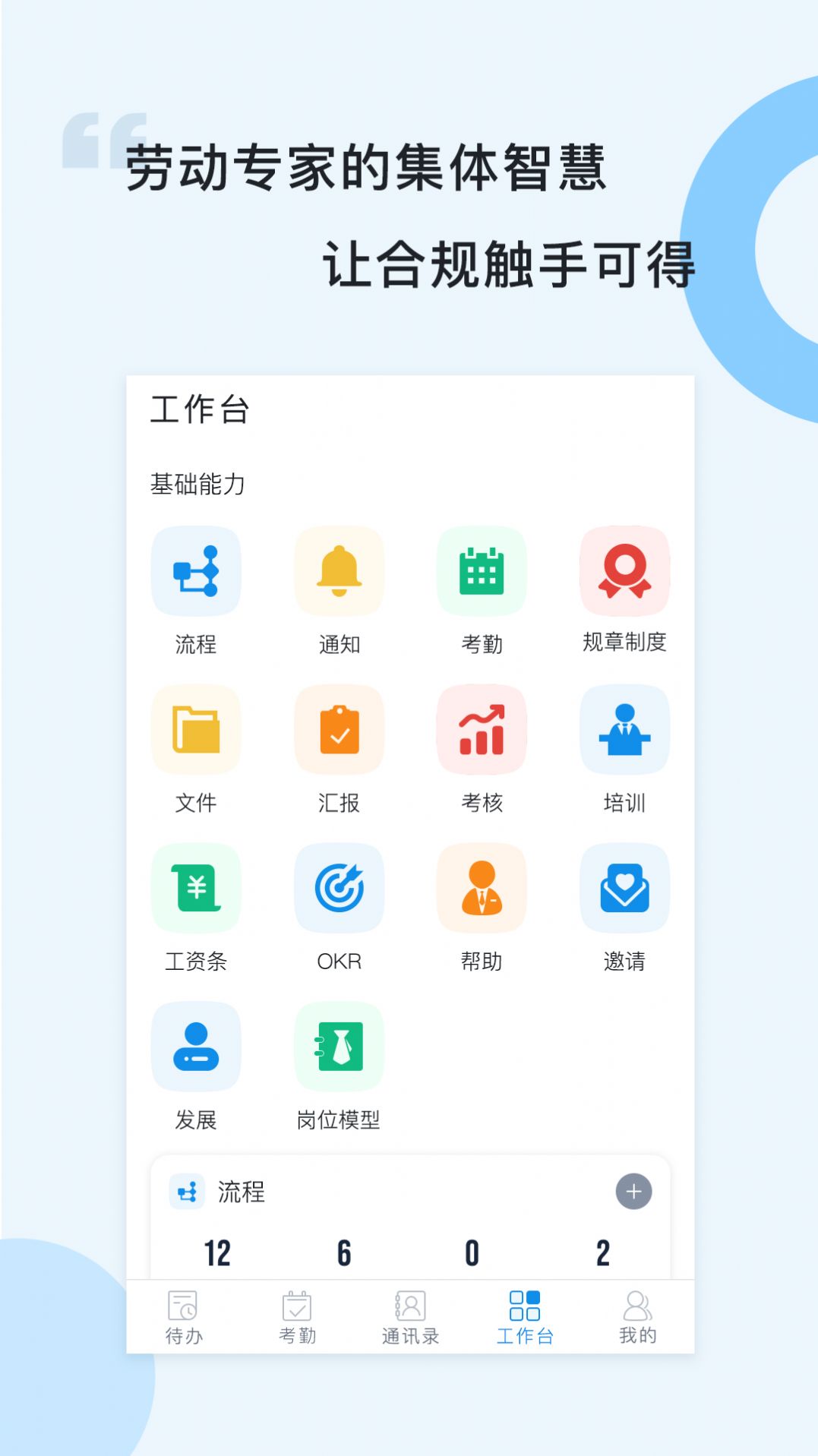Open the 考核 assessment chart icon

coord(481,730)
